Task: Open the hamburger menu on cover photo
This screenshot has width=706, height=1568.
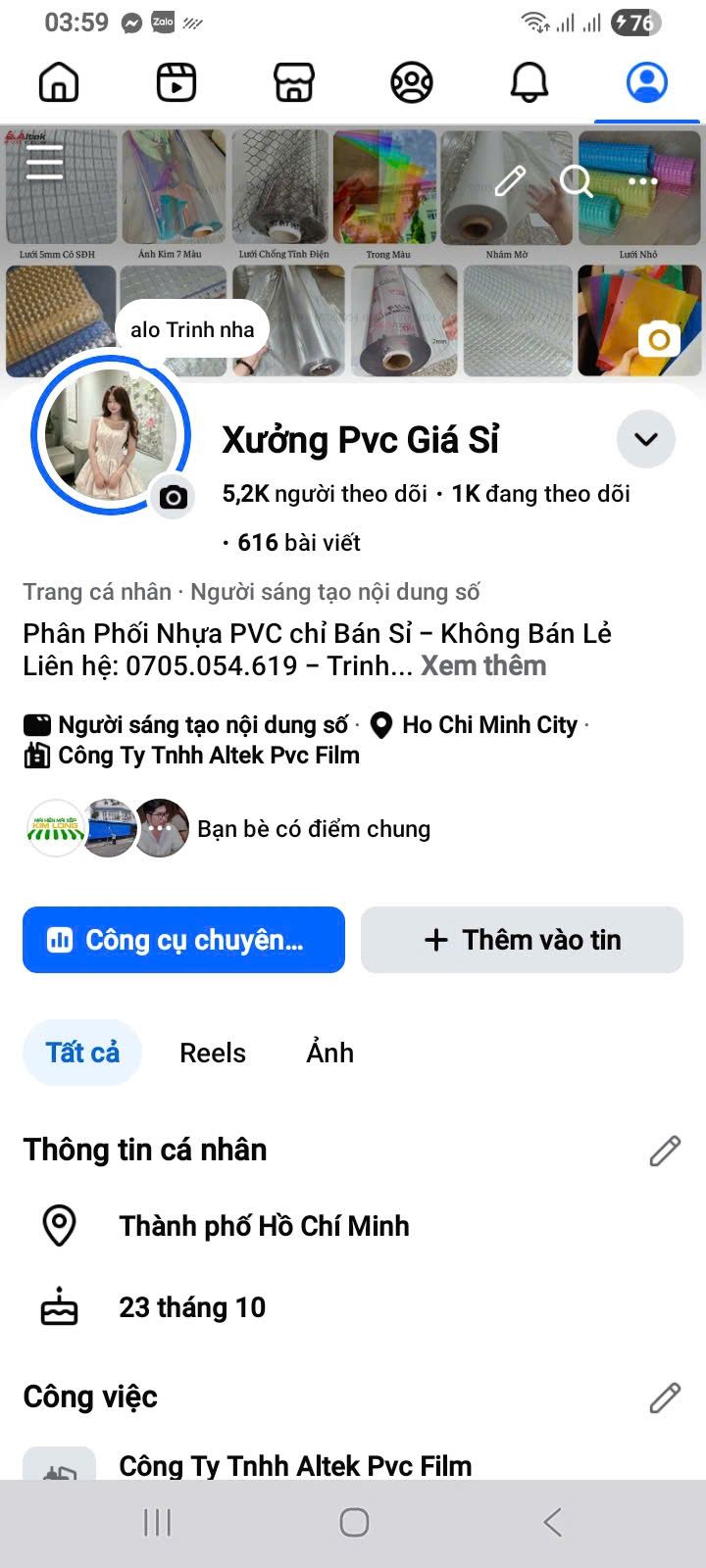Action: point(45,163)
